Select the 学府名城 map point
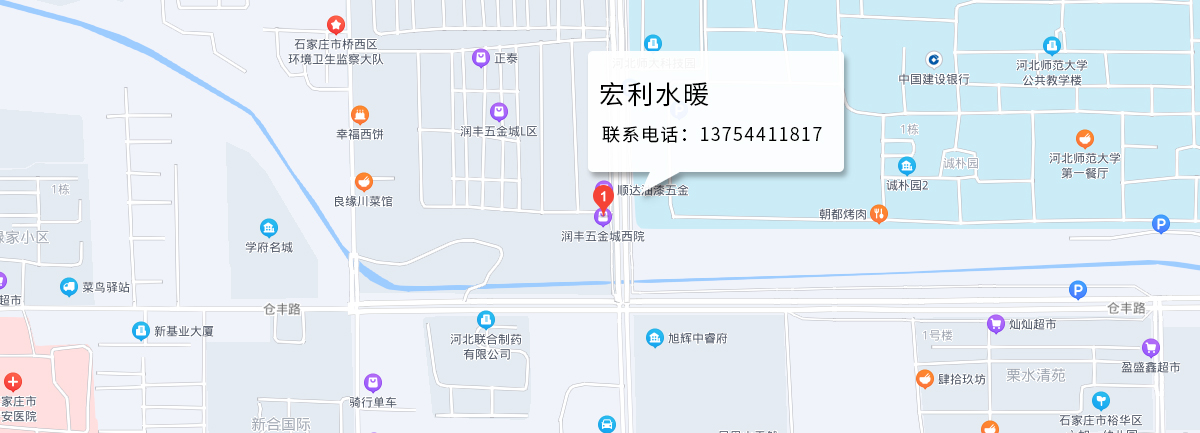 269,228
